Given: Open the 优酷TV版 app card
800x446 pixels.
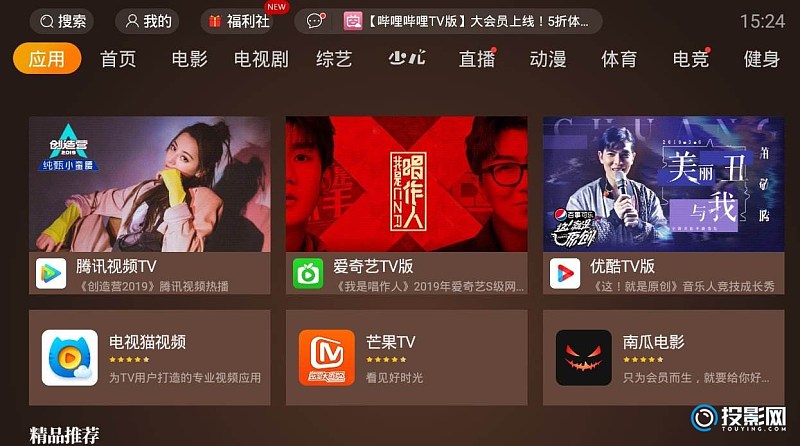Looking at the screenshot, I should coord(663,205).
